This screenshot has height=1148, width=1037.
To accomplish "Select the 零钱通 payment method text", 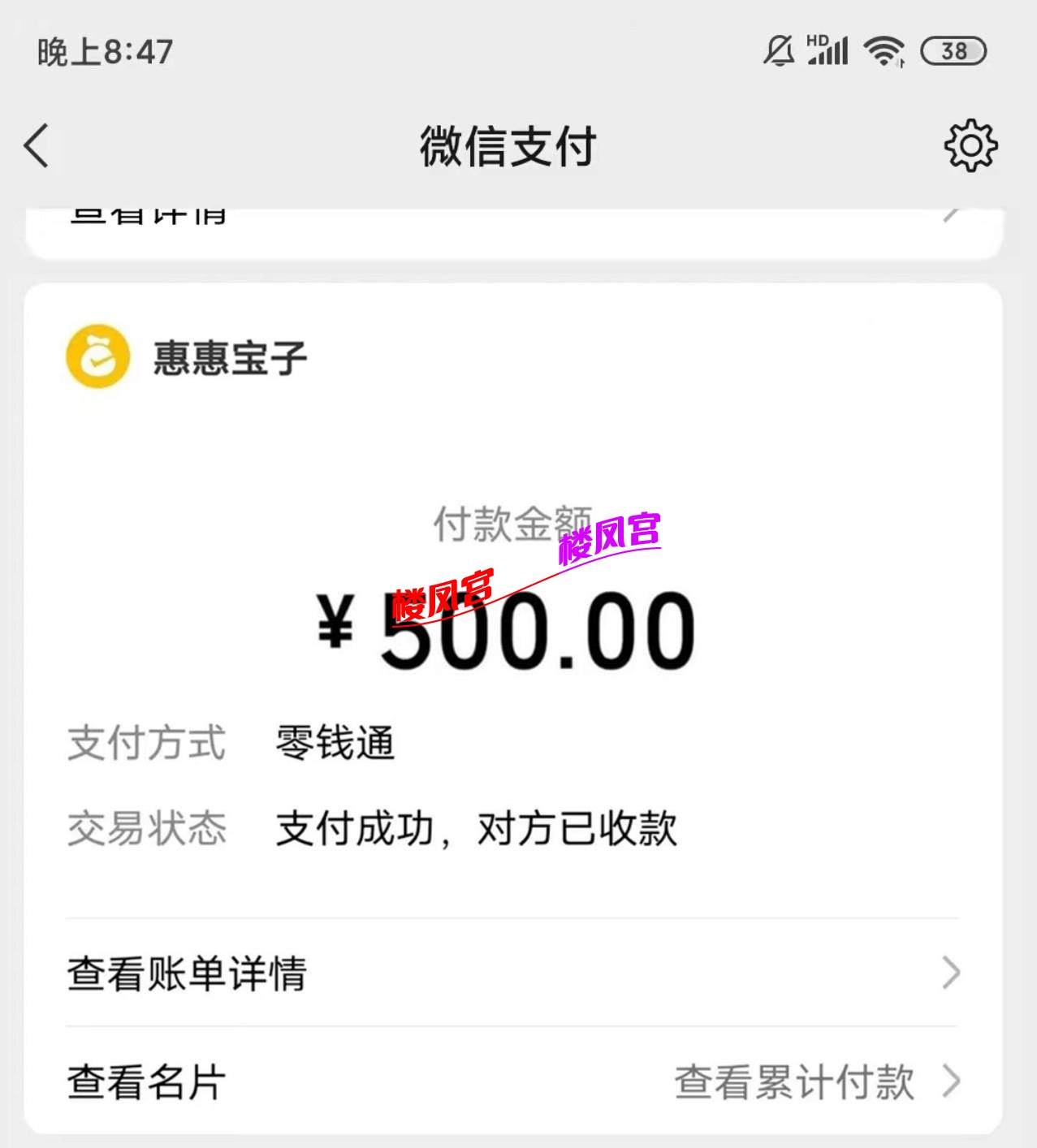I will tap(335, 741).
